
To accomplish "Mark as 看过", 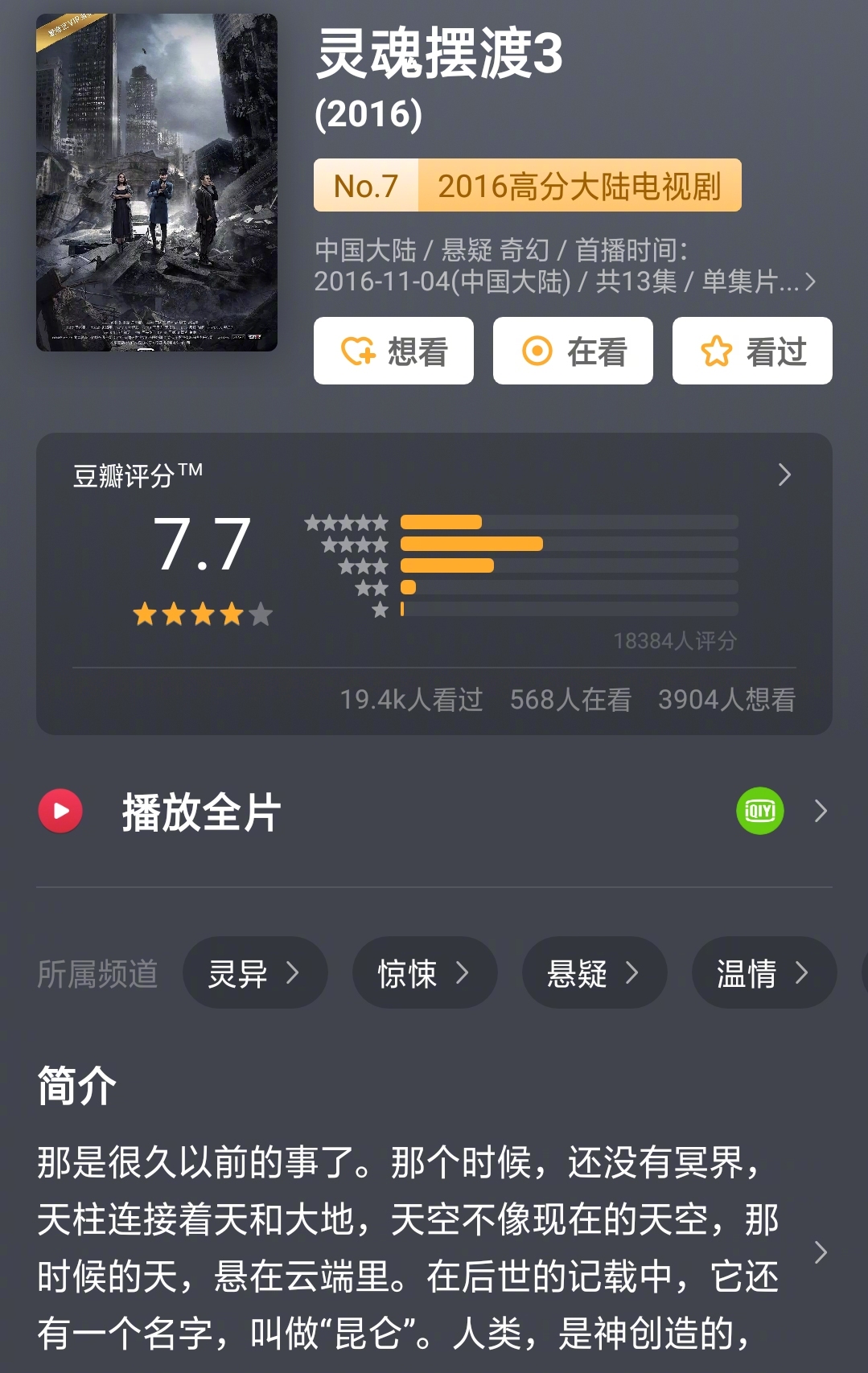I will coord(752,351).
